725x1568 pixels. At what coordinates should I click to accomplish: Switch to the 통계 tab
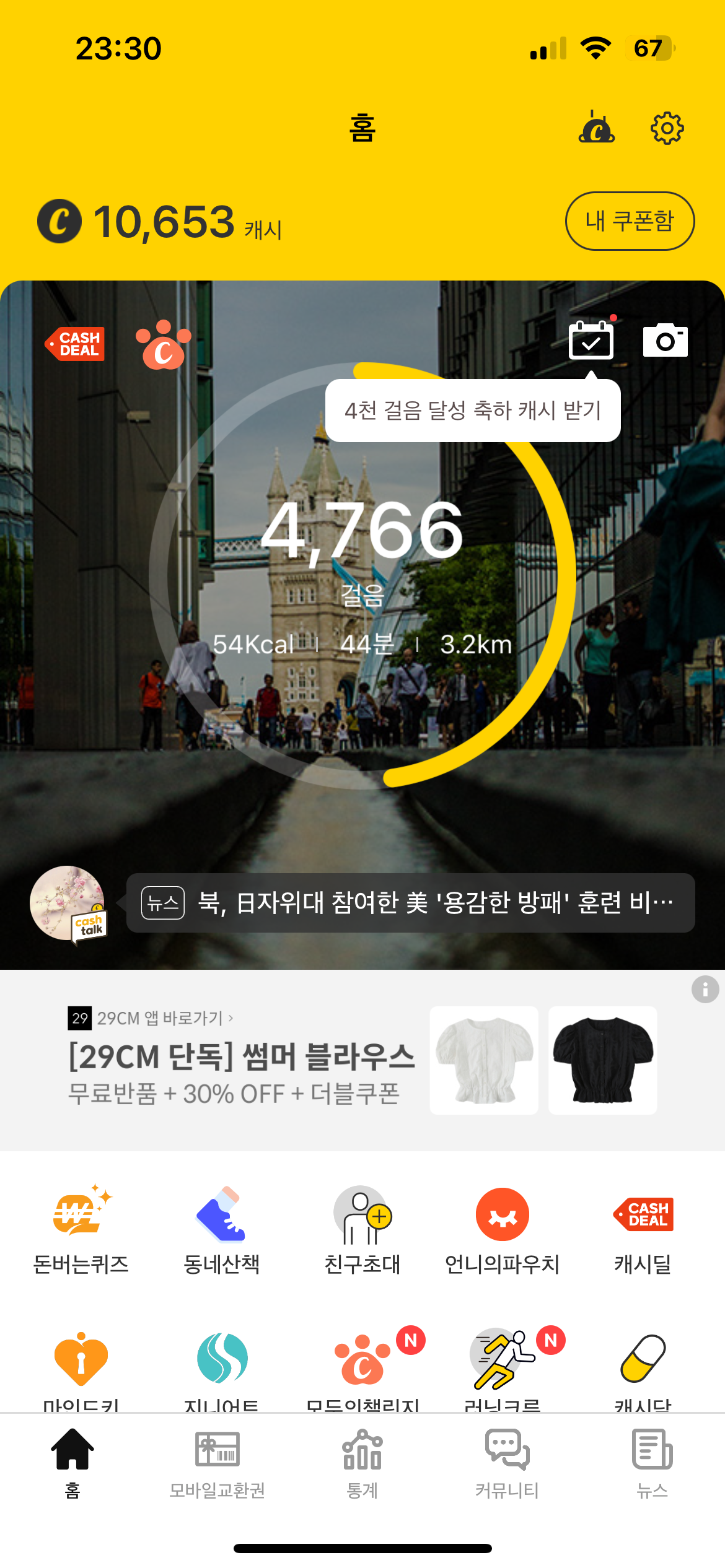click(x=362, y=1464)
